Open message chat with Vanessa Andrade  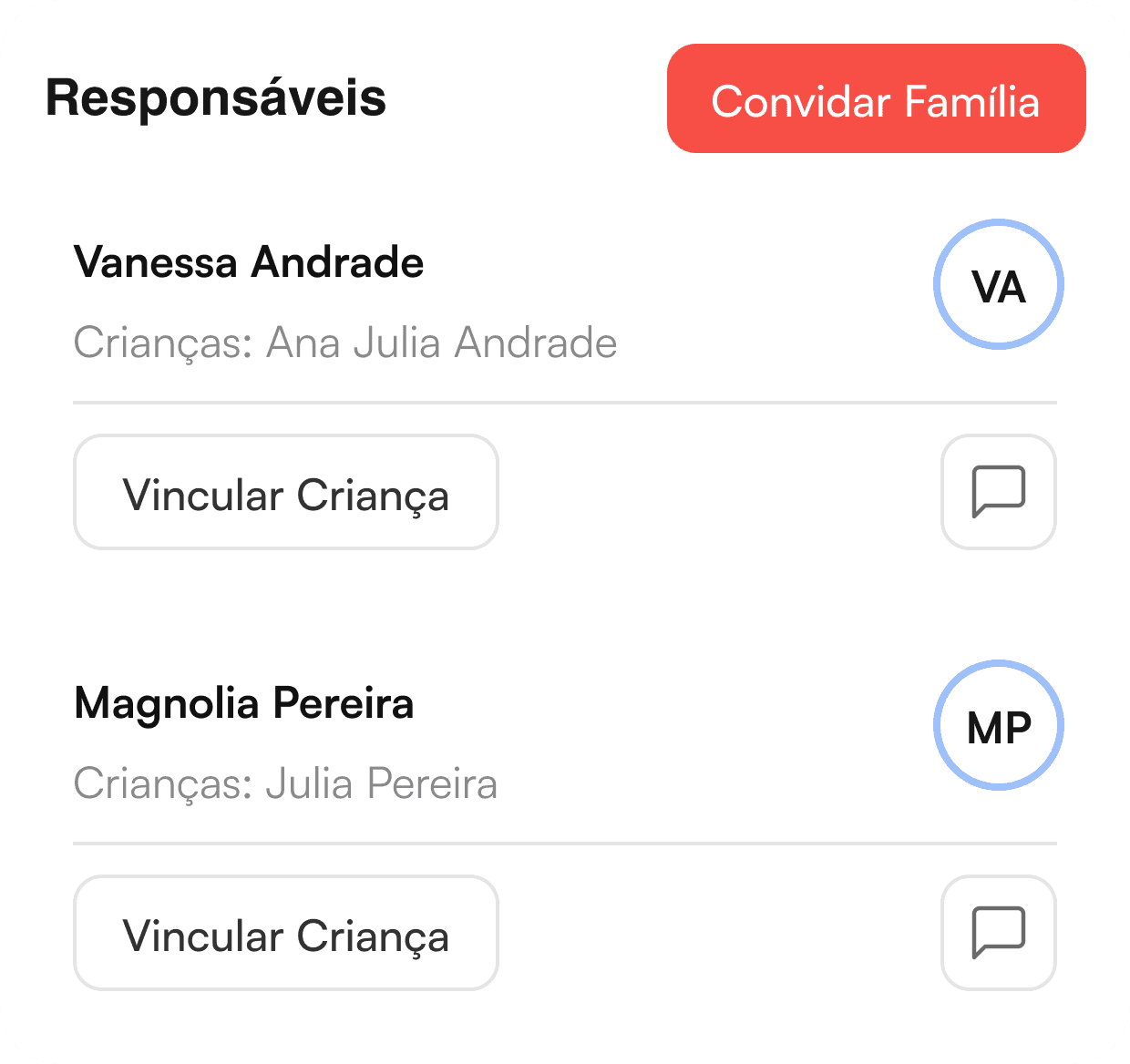(x=998, y=492)
